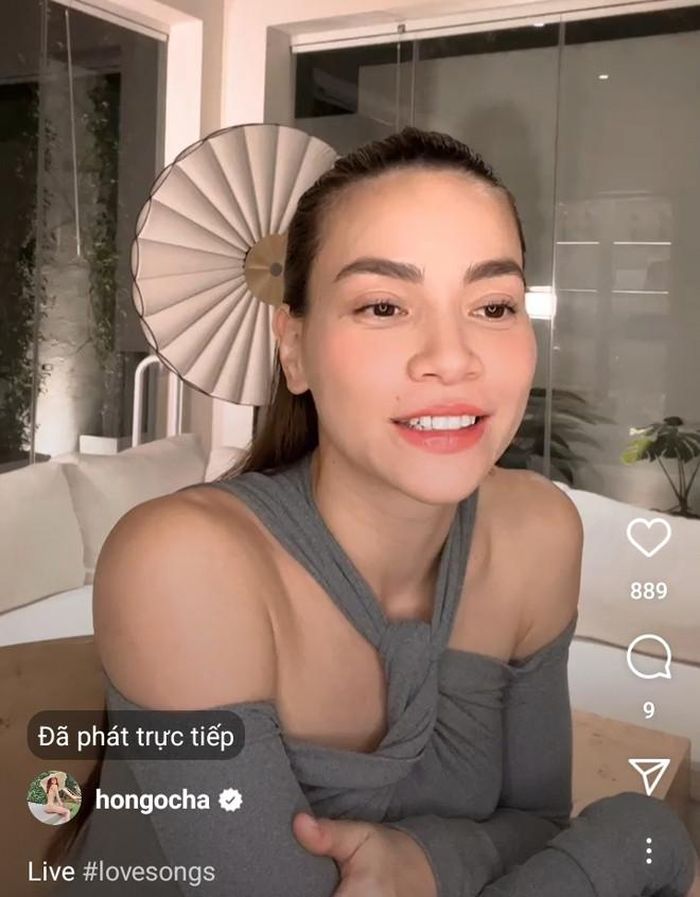The height and width of the screenshot is (897, 700).
Task: Visit the hongocha username link
Action: click(x=153, y=799)
